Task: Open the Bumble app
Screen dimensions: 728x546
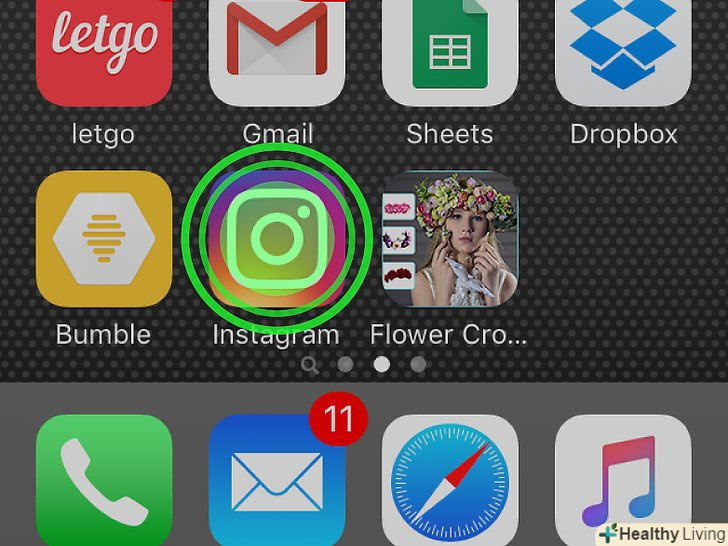Action: pyautogui.click(x=104, y=238)
